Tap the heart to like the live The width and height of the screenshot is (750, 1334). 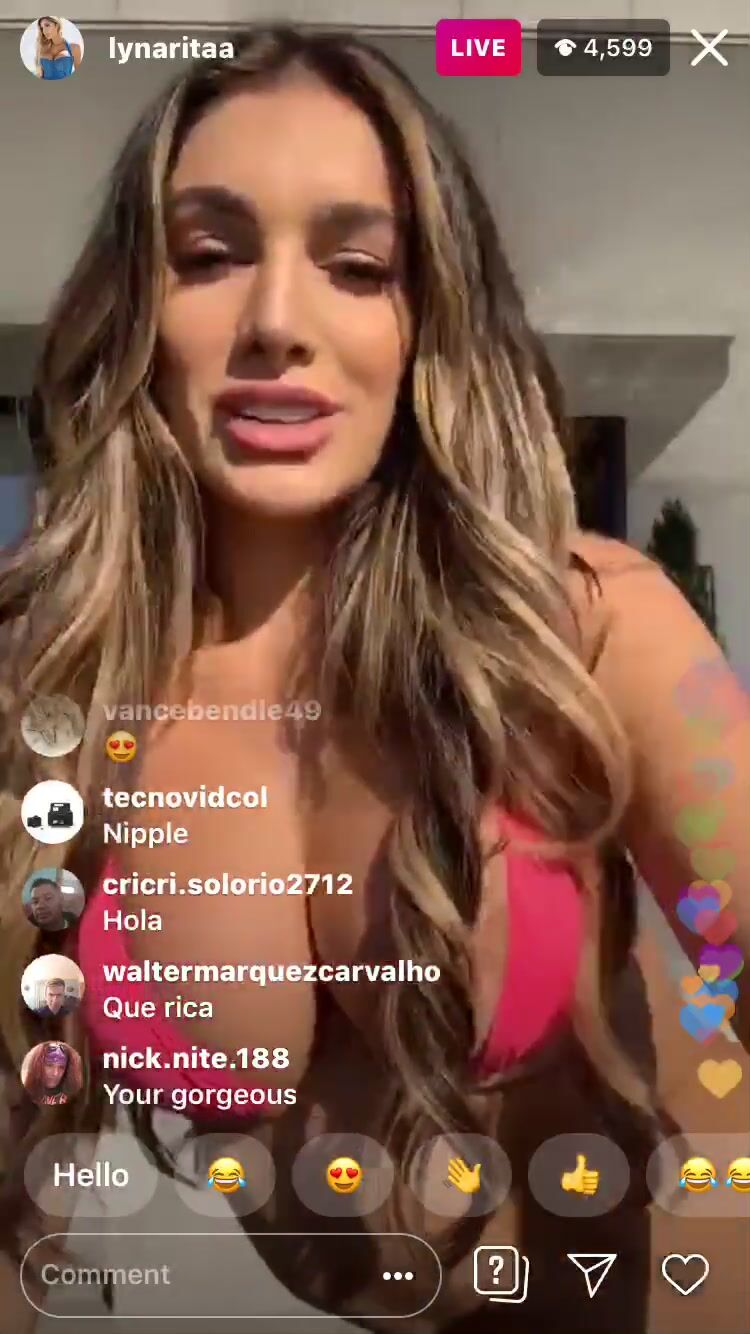point(686,1275)
